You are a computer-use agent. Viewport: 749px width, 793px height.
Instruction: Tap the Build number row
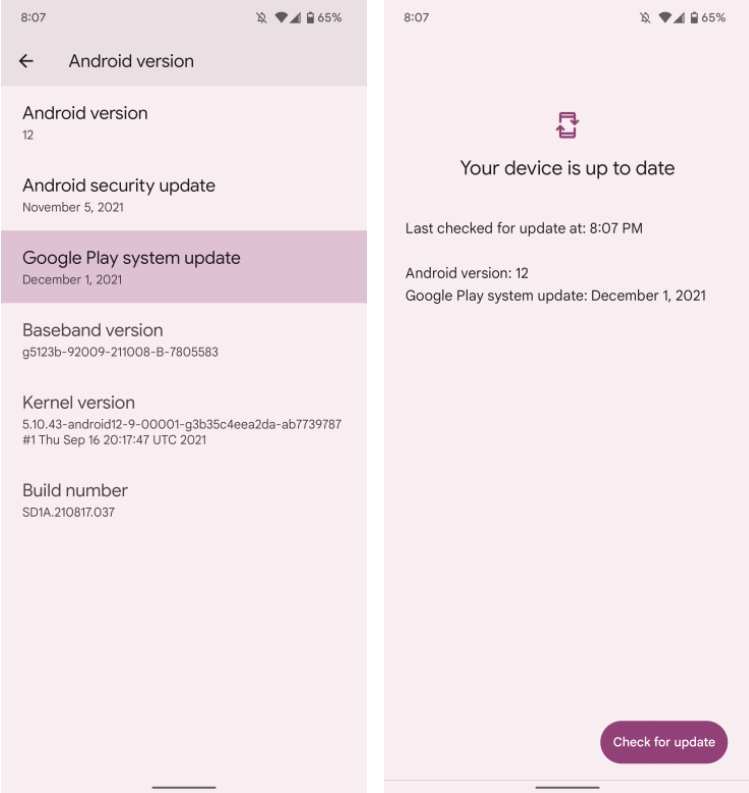[x=183, y=500]
